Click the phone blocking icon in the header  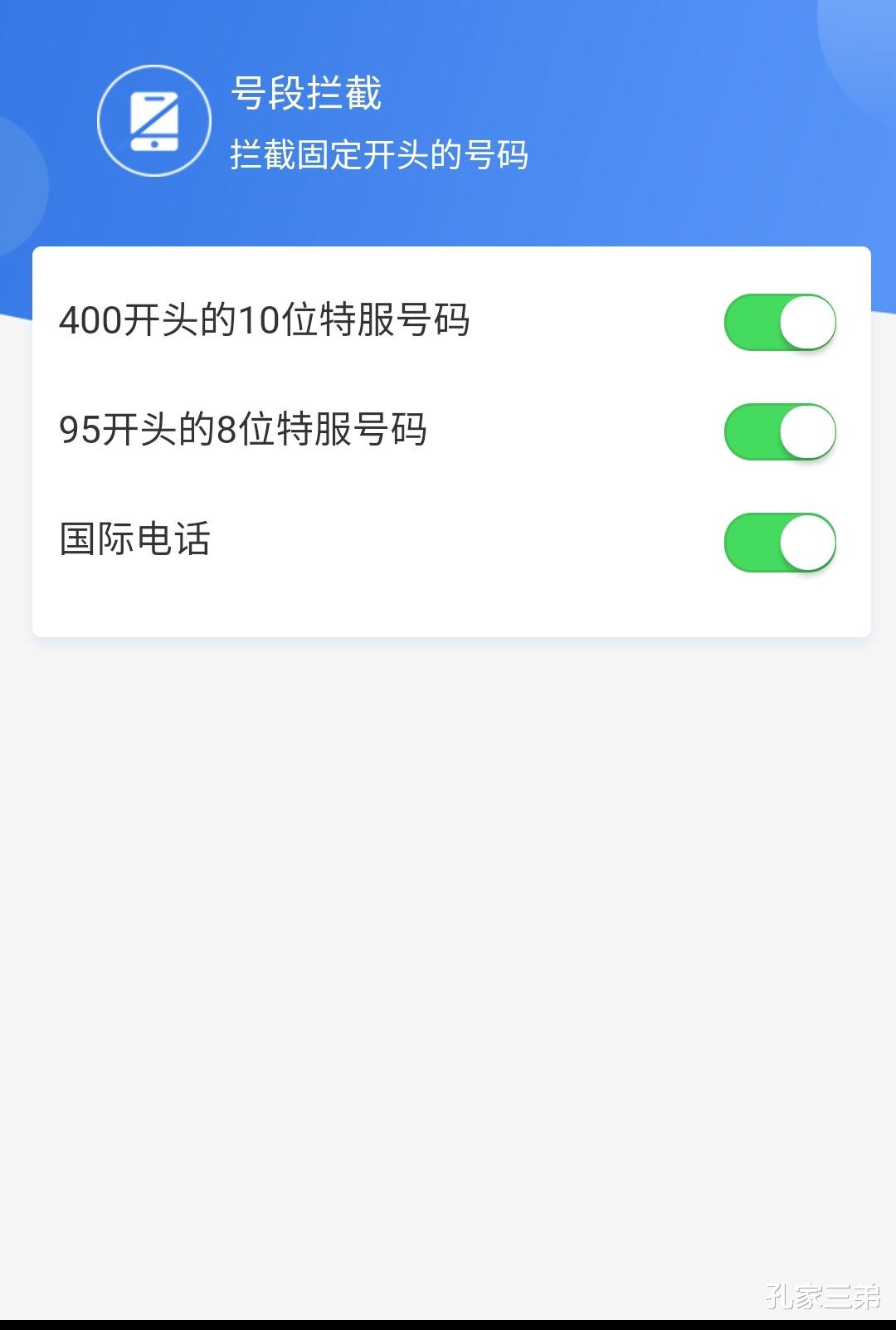153,119
